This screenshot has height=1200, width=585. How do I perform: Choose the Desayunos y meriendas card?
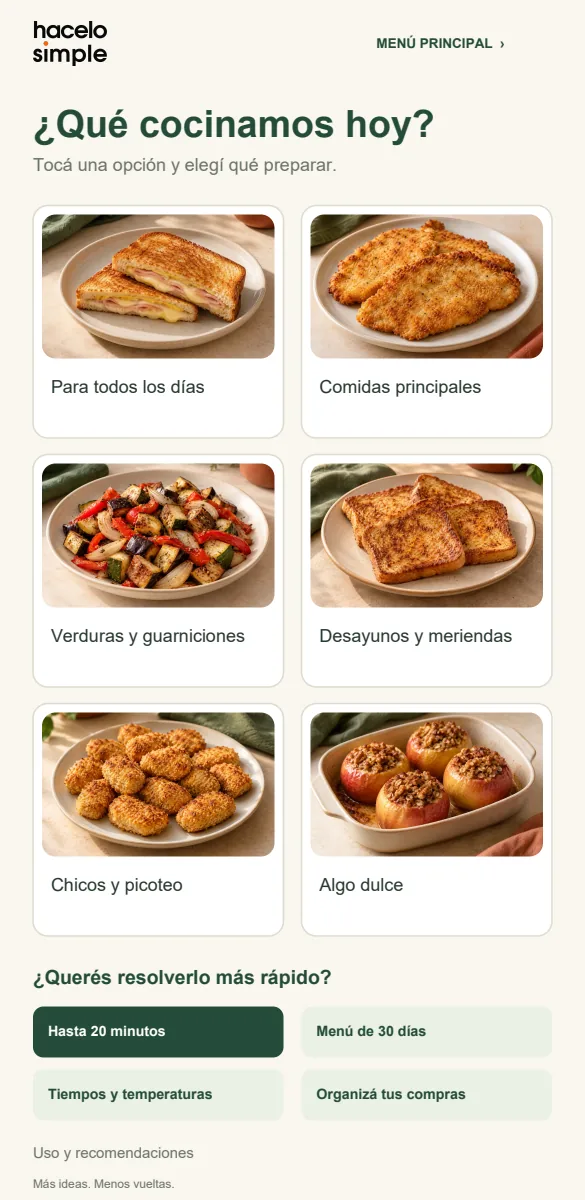(427, 571)
